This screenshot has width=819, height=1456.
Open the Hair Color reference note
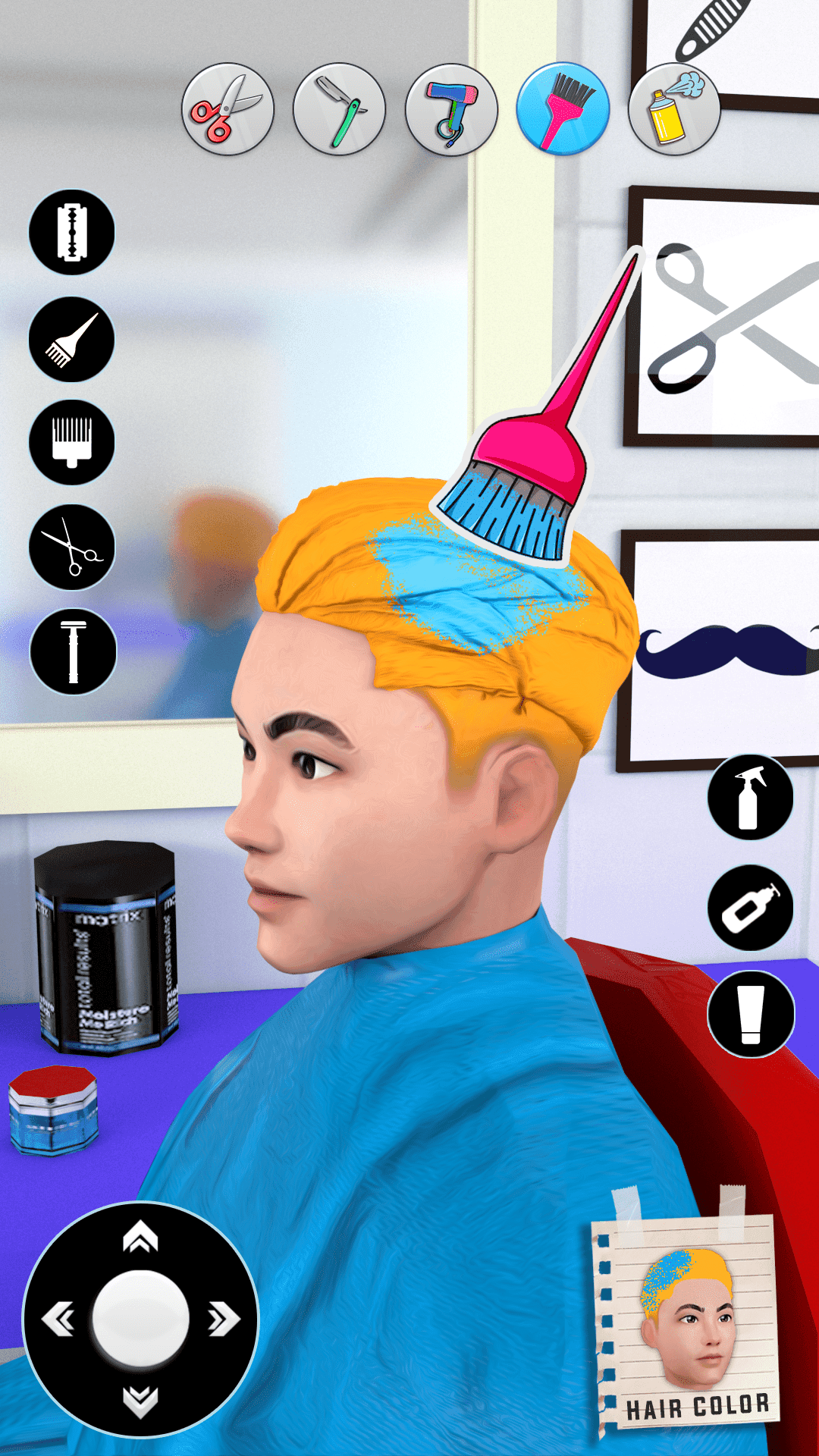click(x=686, y=1321)
